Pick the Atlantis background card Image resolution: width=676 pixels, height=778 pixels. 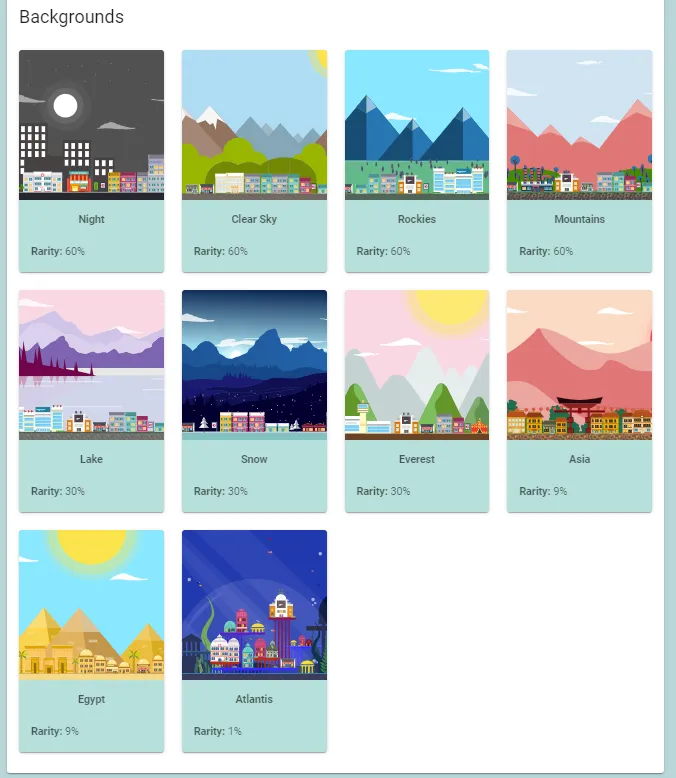(254, 640)
